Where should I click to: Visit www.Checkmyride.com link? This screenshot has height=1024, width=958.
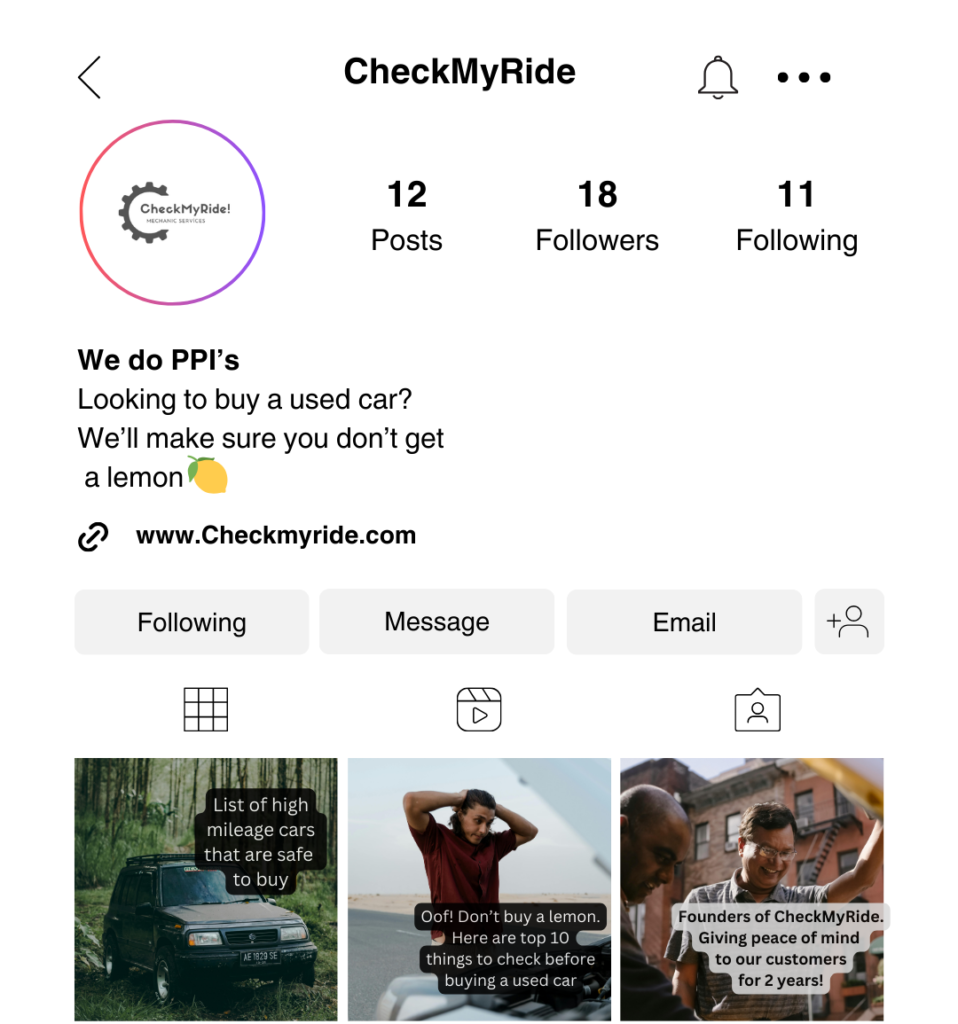(275, 536)
